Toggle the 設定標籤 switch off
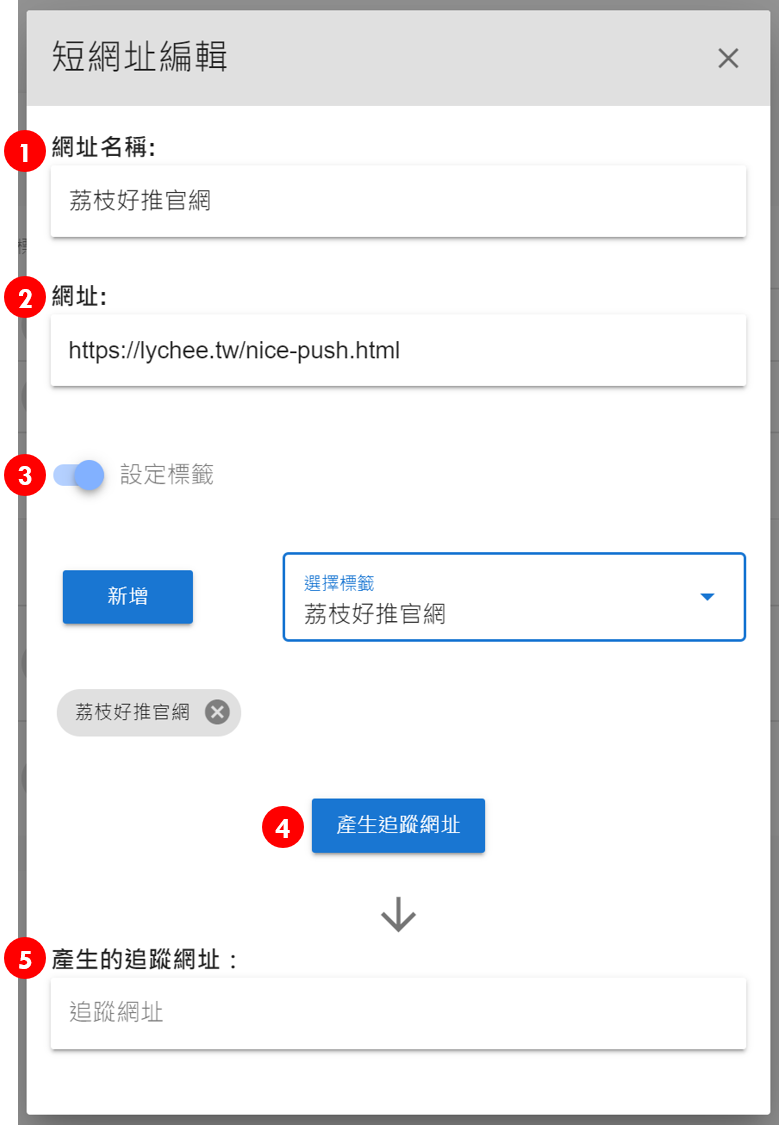 (80, 475)
